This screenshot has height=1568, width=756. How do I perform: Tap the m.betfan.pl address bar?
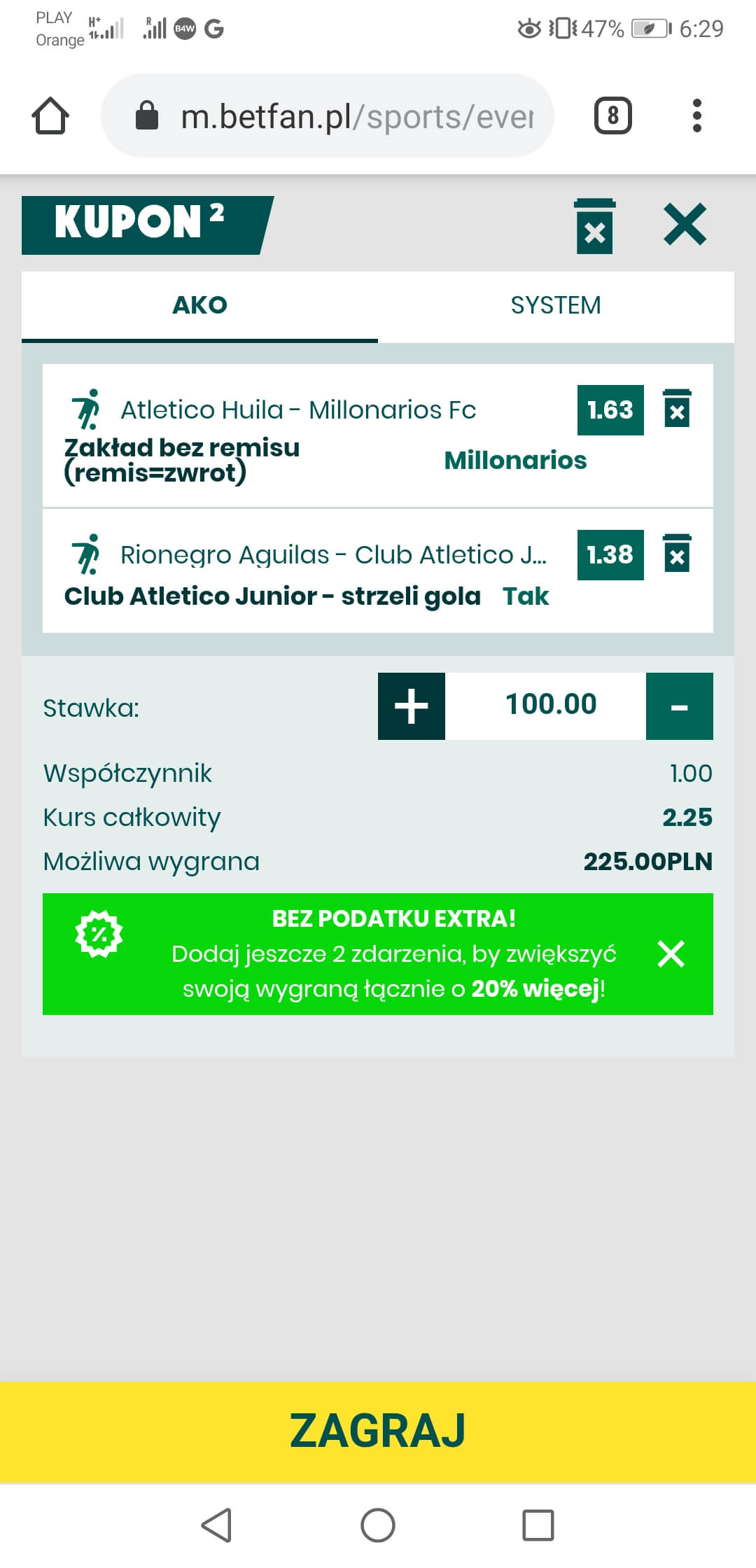click(x=343, y=116)
